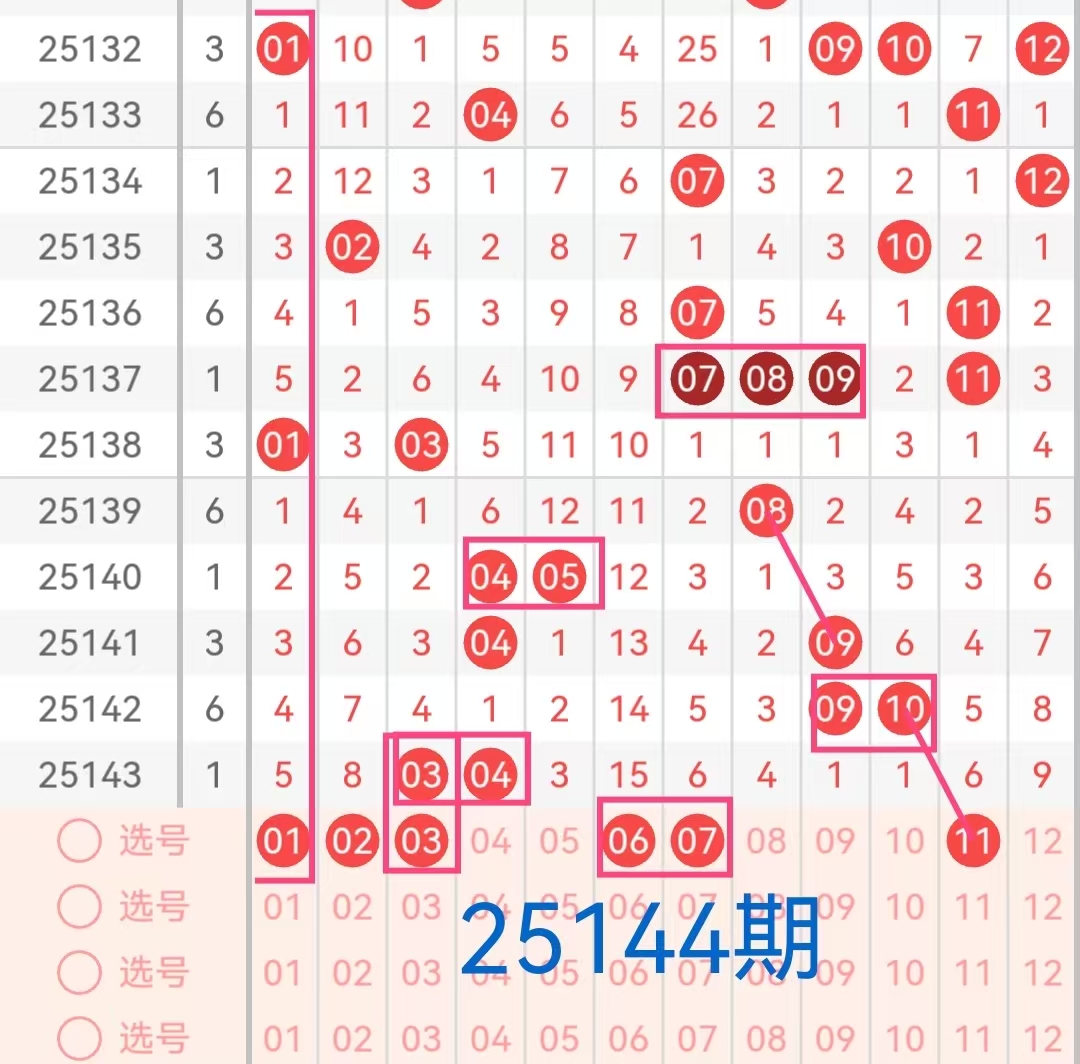Viewport: 1080px width, 1064px height.
Task: Tap the topmost 选号 circle
Action: (80, 841)
